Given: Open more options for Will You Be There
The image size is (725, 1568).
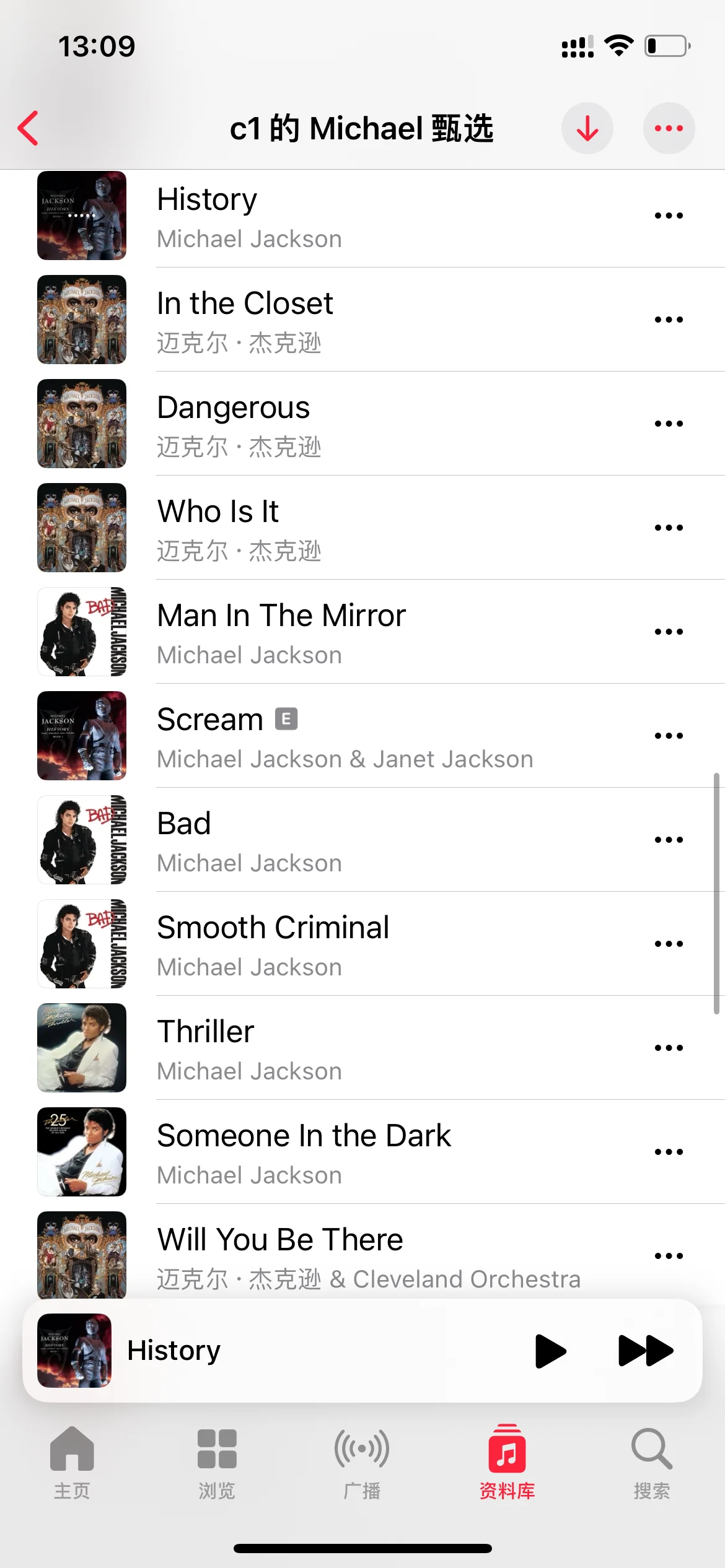Looking at the screenshot, I should tap(669, 1256).
